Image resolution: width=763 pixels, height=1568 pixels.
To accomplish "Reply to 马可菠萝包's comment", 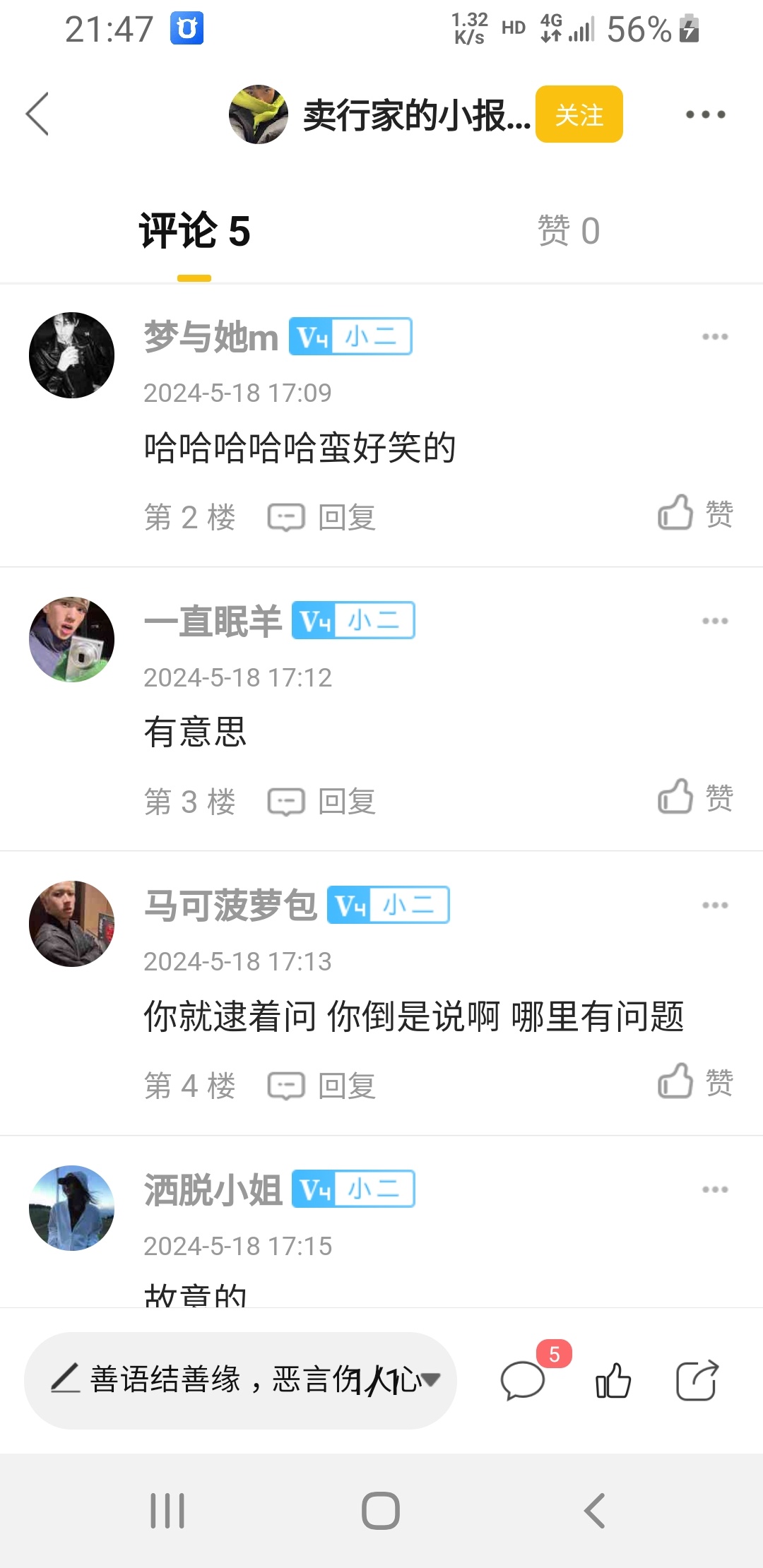I will point(322,1086).
